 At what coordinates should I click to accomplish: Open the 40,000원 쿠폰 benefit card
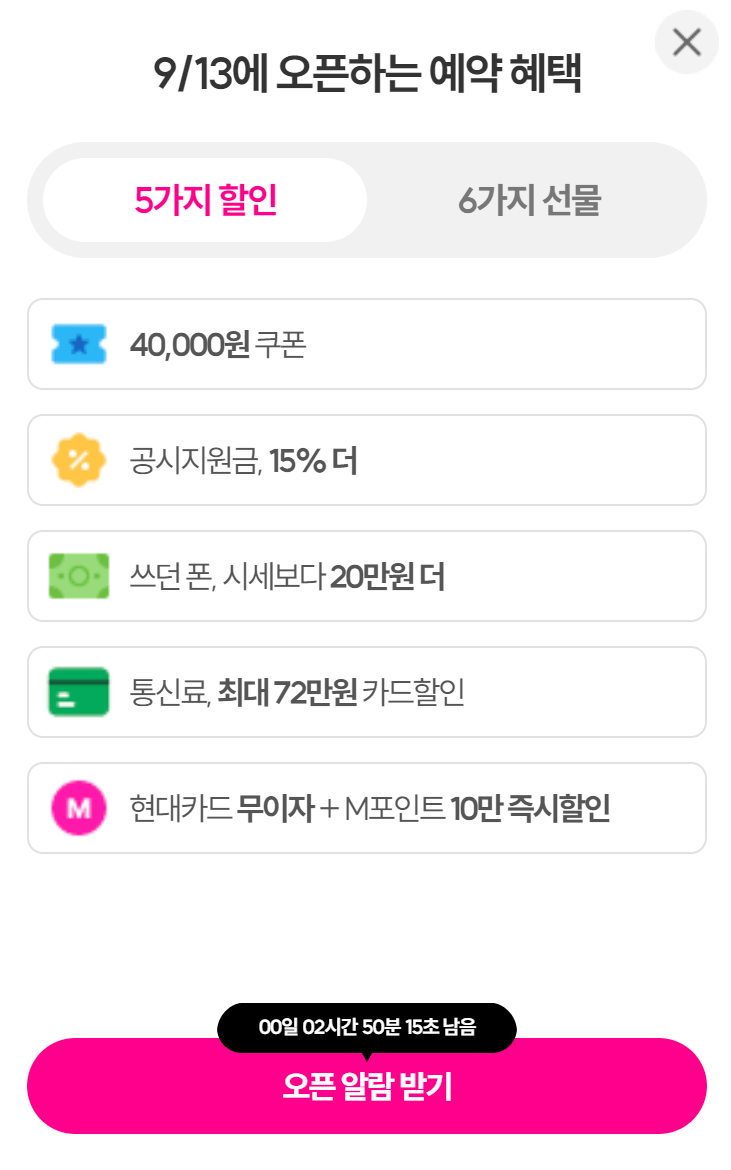coord(365,343)
